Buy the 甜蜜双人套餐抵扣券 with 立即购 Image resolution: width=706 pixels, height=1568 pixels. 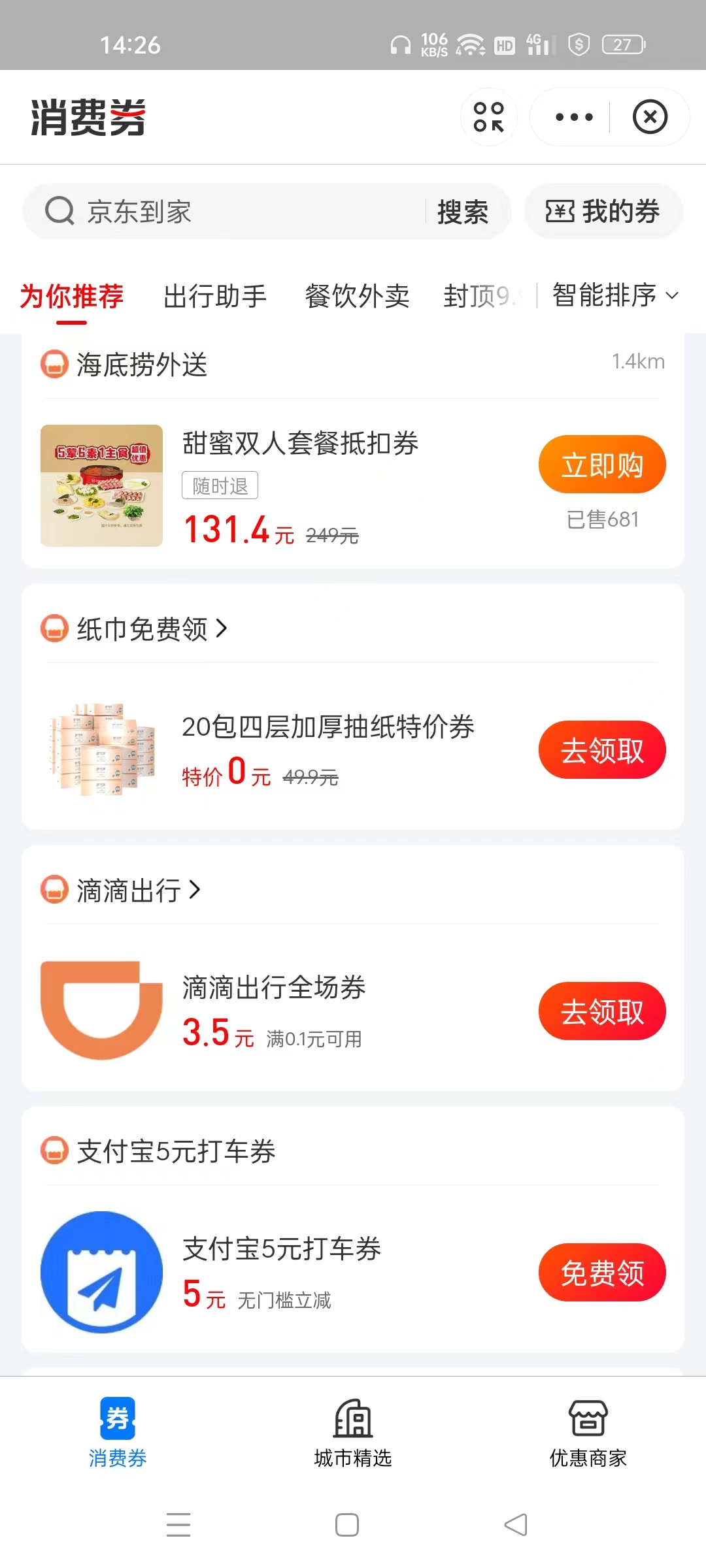pos(602,465)
